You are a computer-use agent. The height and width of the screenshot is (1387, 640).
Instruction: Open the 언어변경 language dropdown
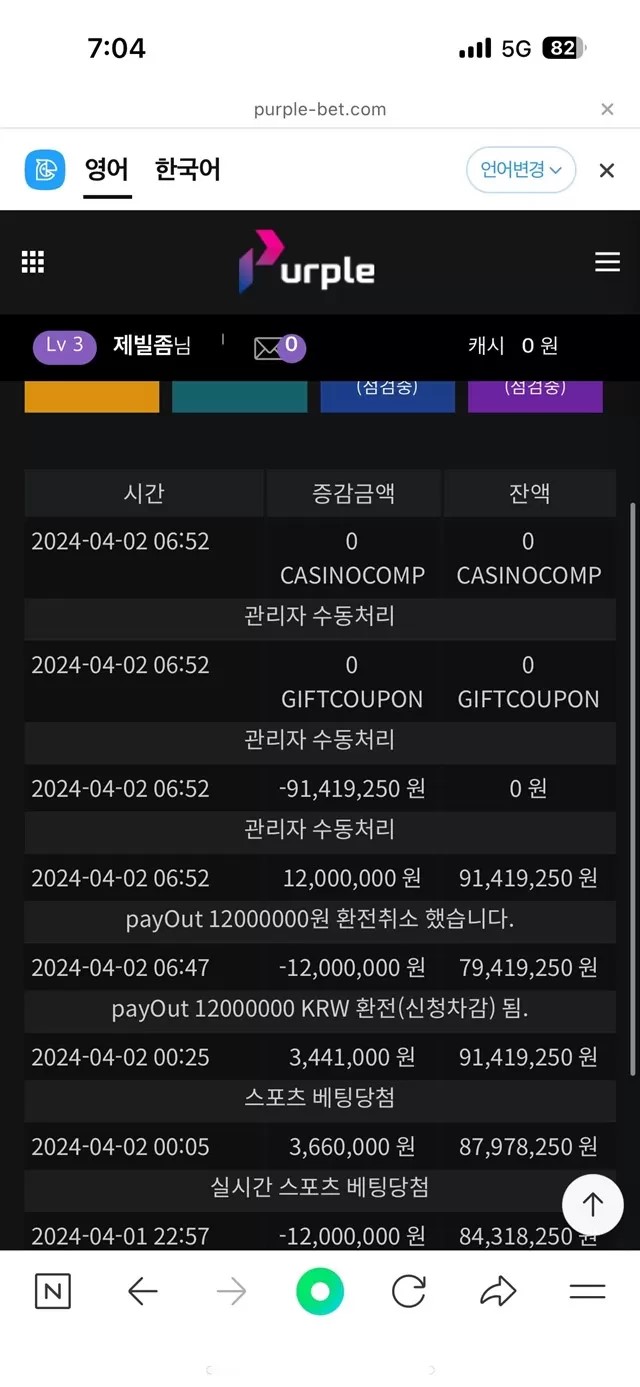point(520,170)
